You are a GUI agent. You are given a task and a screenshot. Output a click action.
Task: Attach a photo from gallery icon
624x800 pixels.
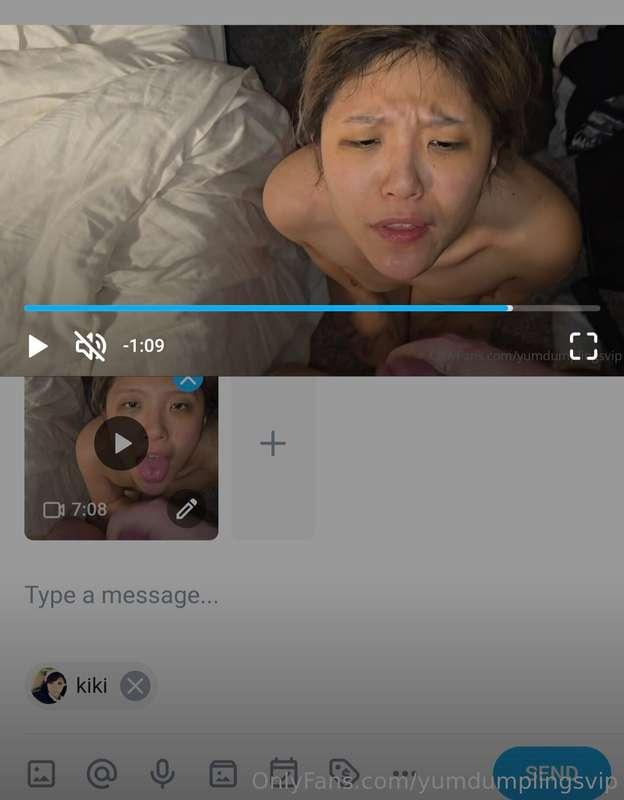point(41,773)
